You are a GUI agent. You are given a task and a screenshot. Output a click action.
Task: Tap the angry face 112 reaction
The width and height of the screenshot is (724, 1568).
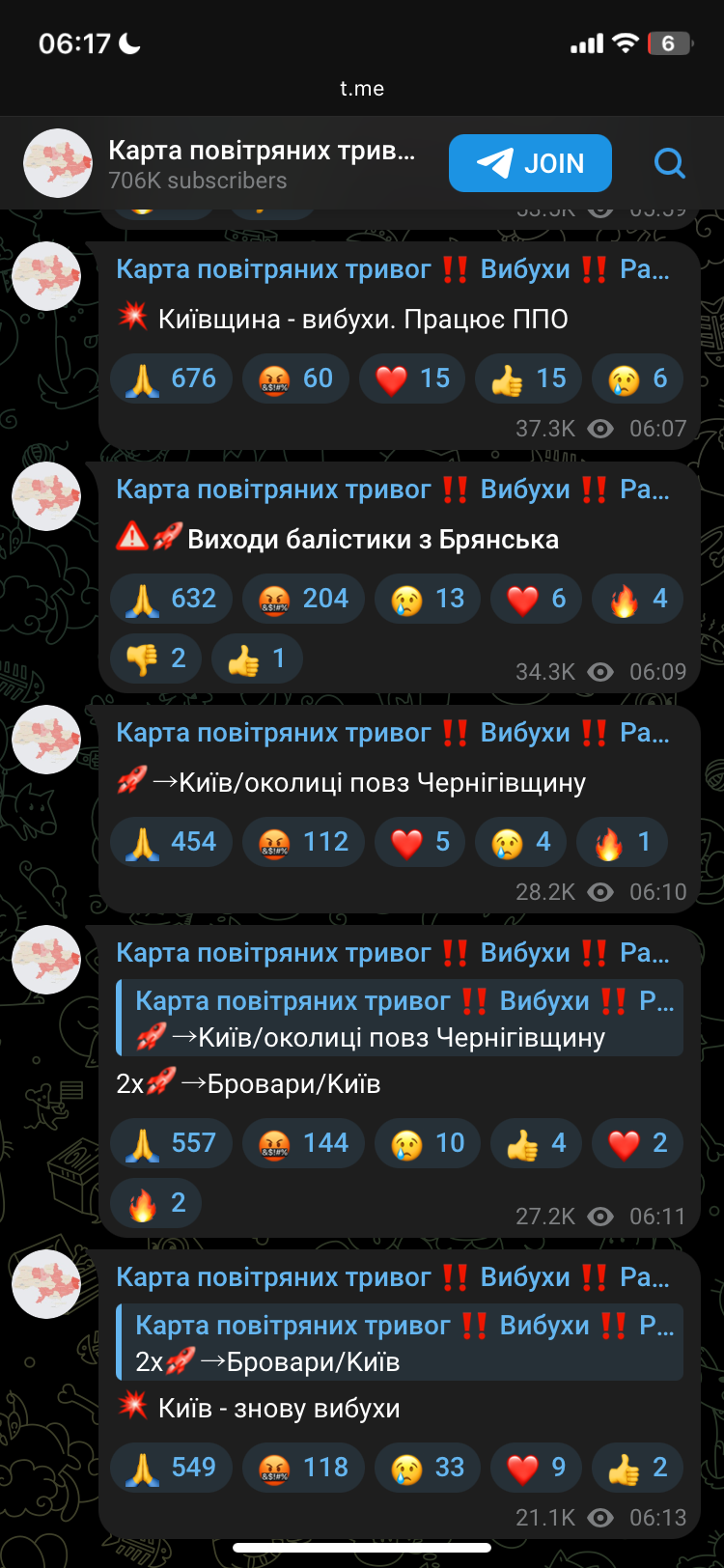[303, 842]
